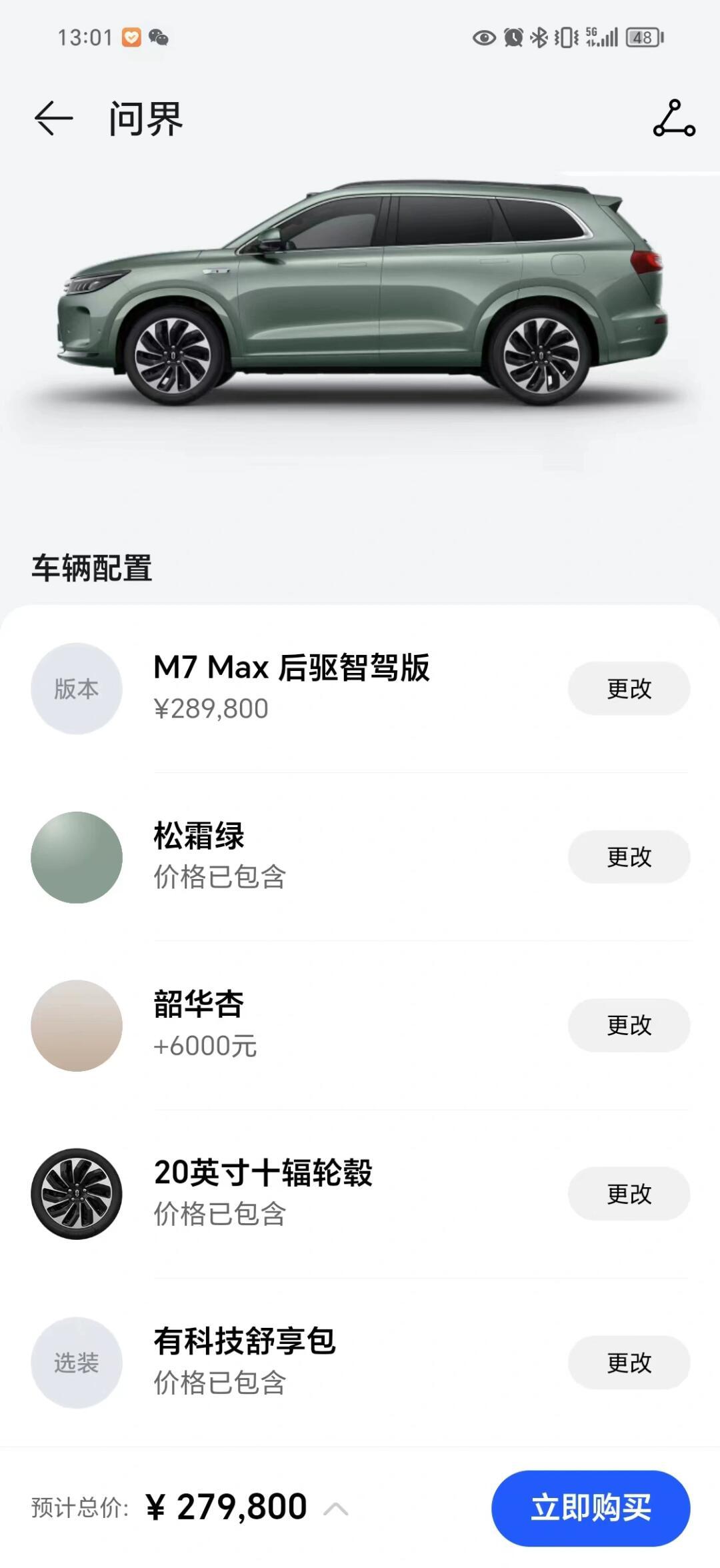Click 更改 for 有科技舒享包 package
The width and height of the screenshot is (720, 1568).
pyautogui.click(x=629, y=1363)
